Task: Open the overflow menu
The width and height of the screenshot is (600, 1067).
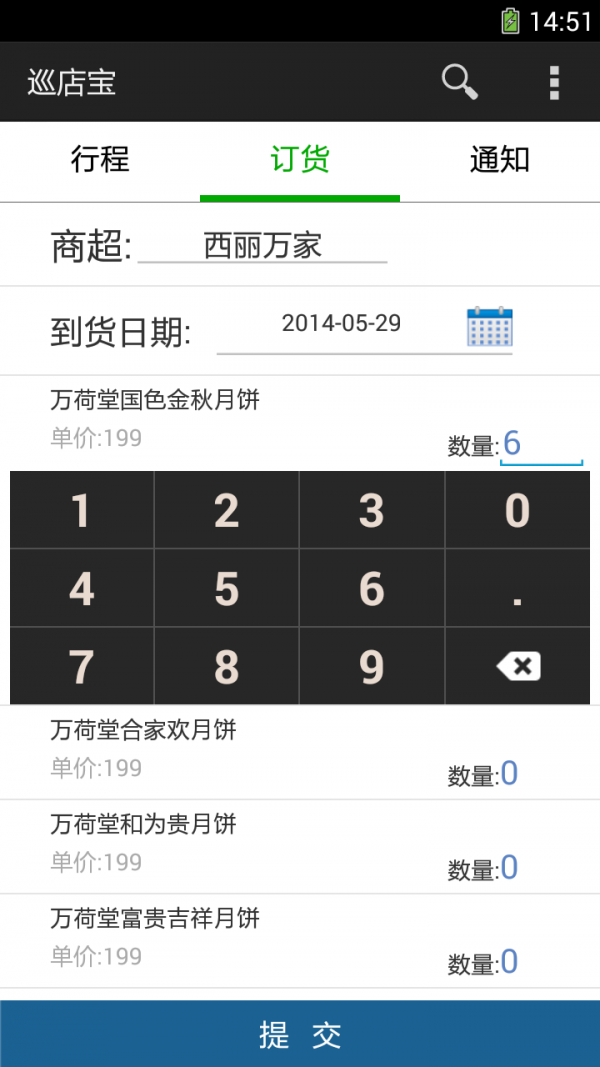Action: (554, 82)
